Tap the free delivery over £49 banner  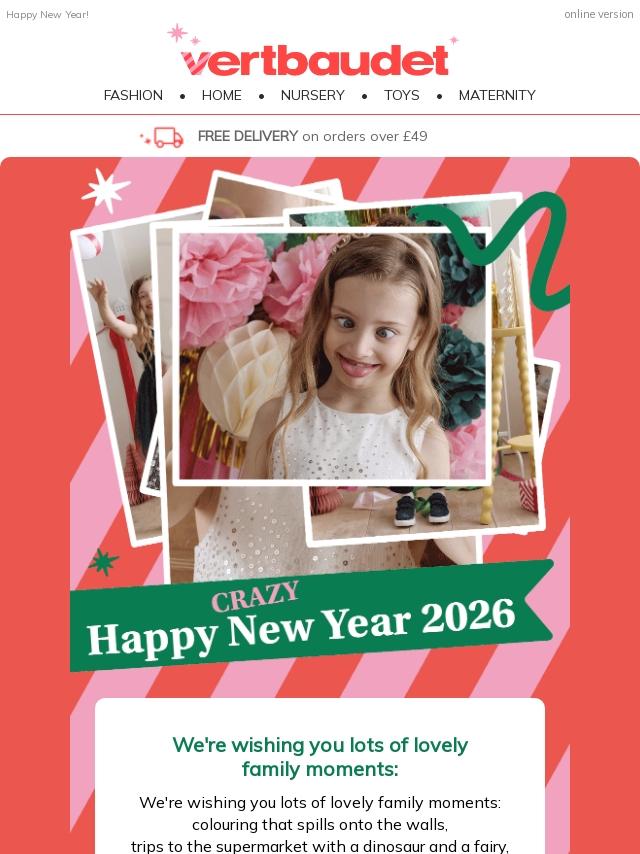pyautogui.click(x=312, y=136)
